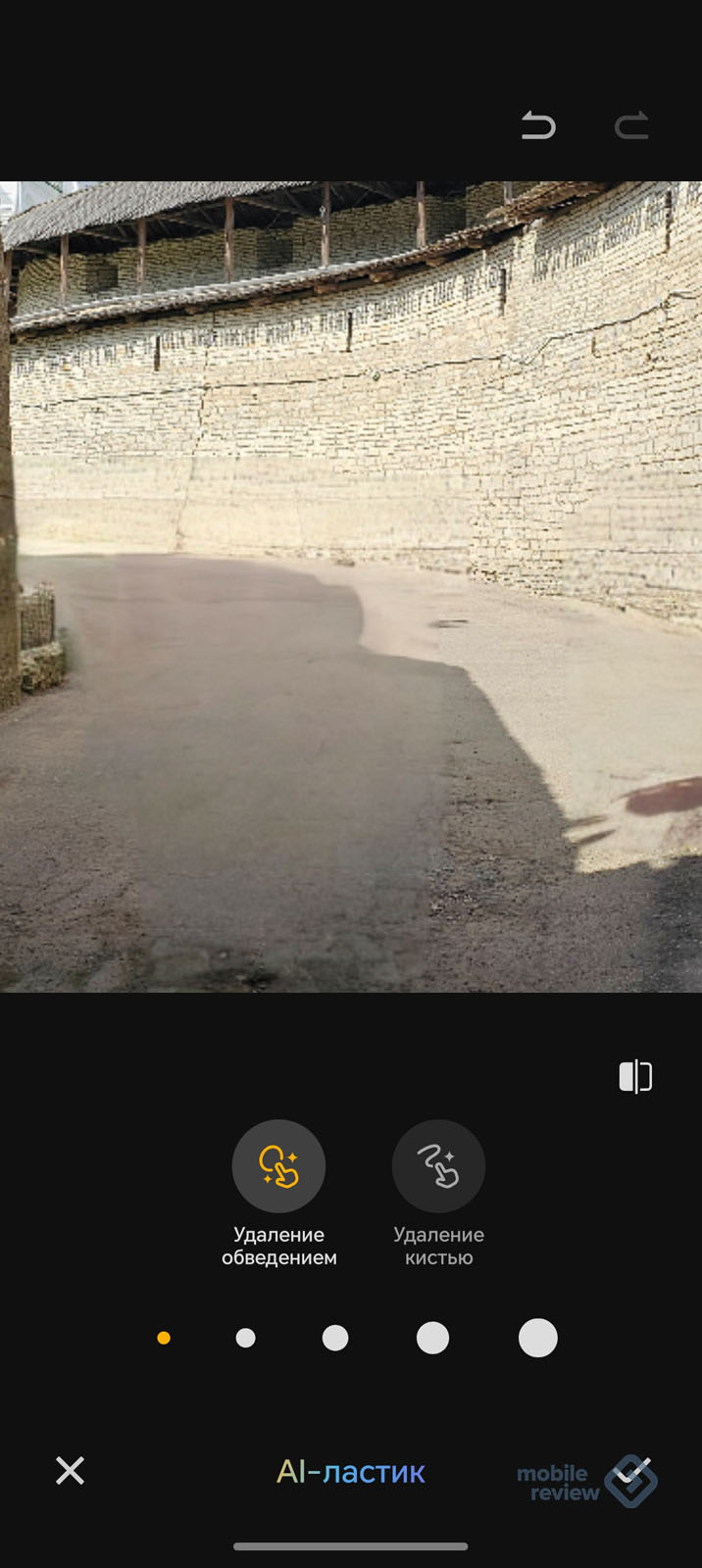This screenshot has height=1568, width=702.
Task: Choose the smallest brush size dot
Action: point(164,1338)
